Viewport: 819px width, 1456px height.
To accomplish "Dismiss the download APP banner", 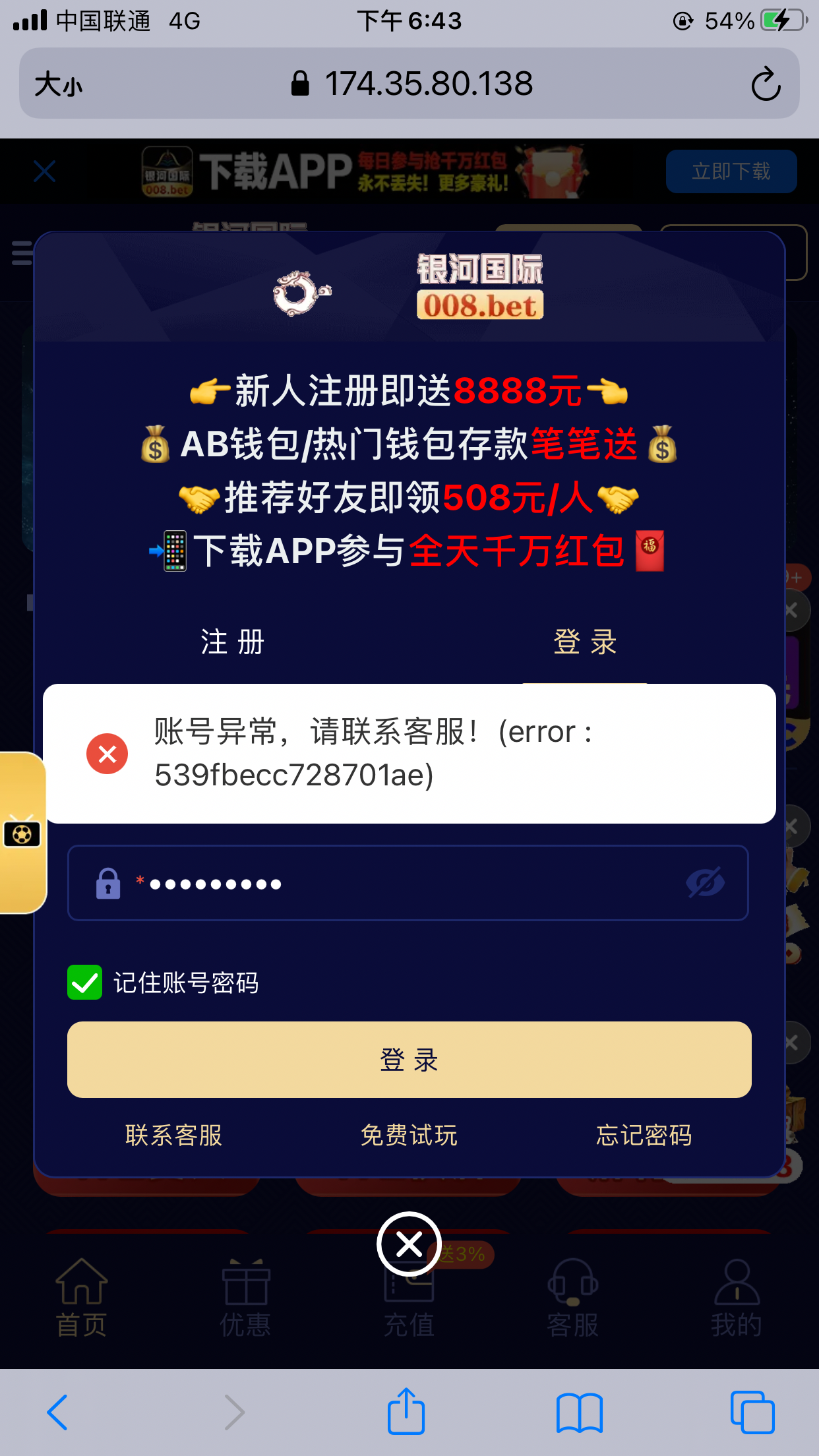I will 44,172.
